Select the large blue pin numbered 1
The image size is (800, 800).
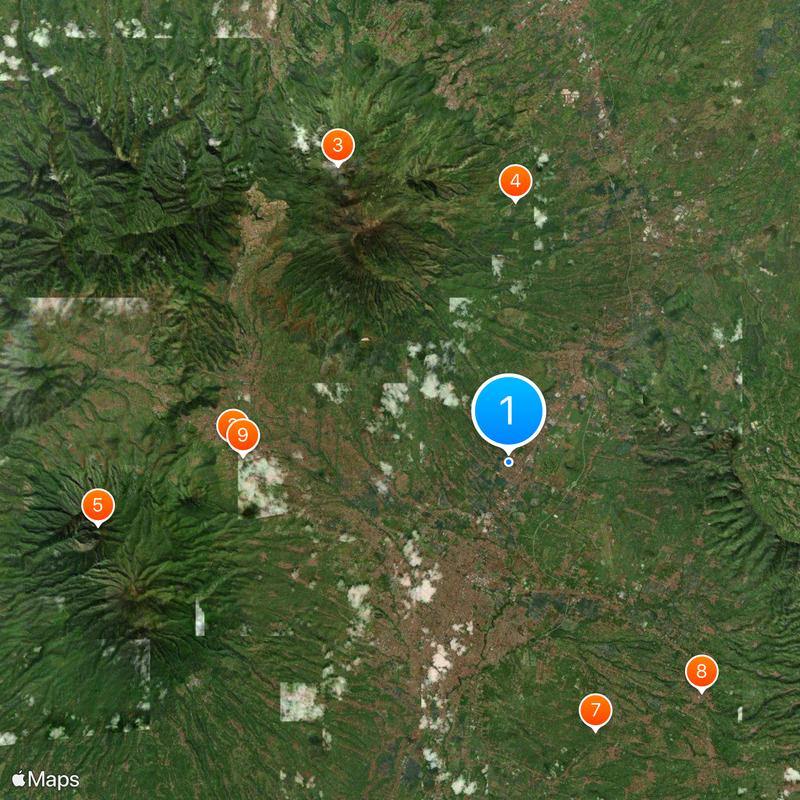508,410
